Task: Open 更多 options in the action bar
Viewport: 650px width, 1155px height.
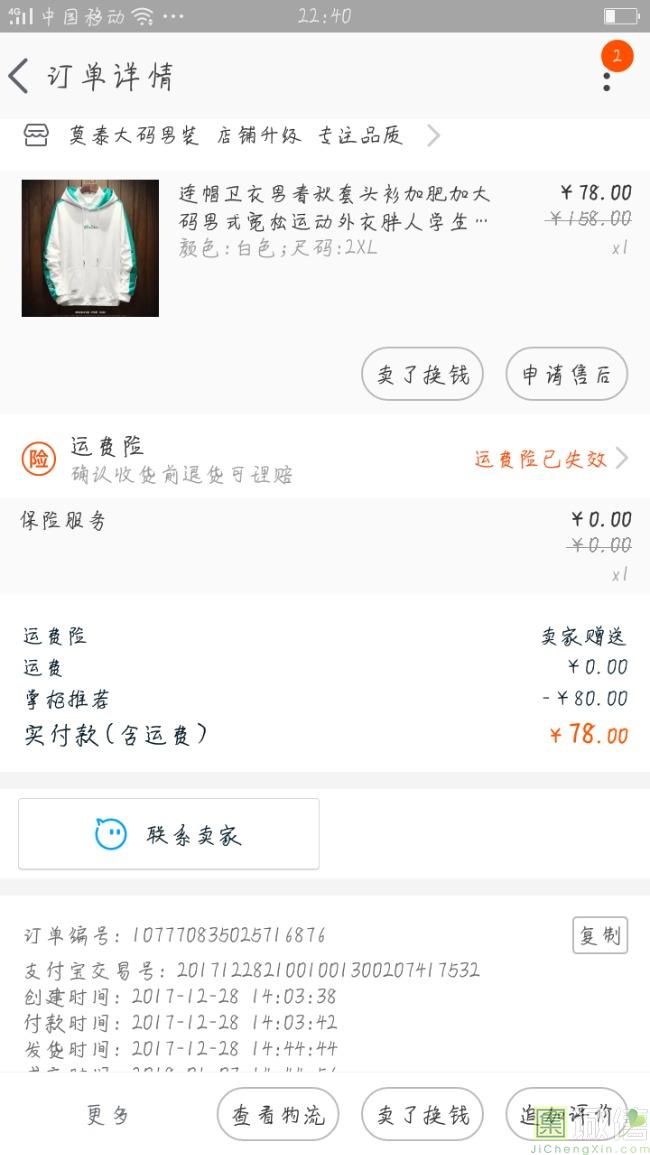Action: pos(107,1114)
